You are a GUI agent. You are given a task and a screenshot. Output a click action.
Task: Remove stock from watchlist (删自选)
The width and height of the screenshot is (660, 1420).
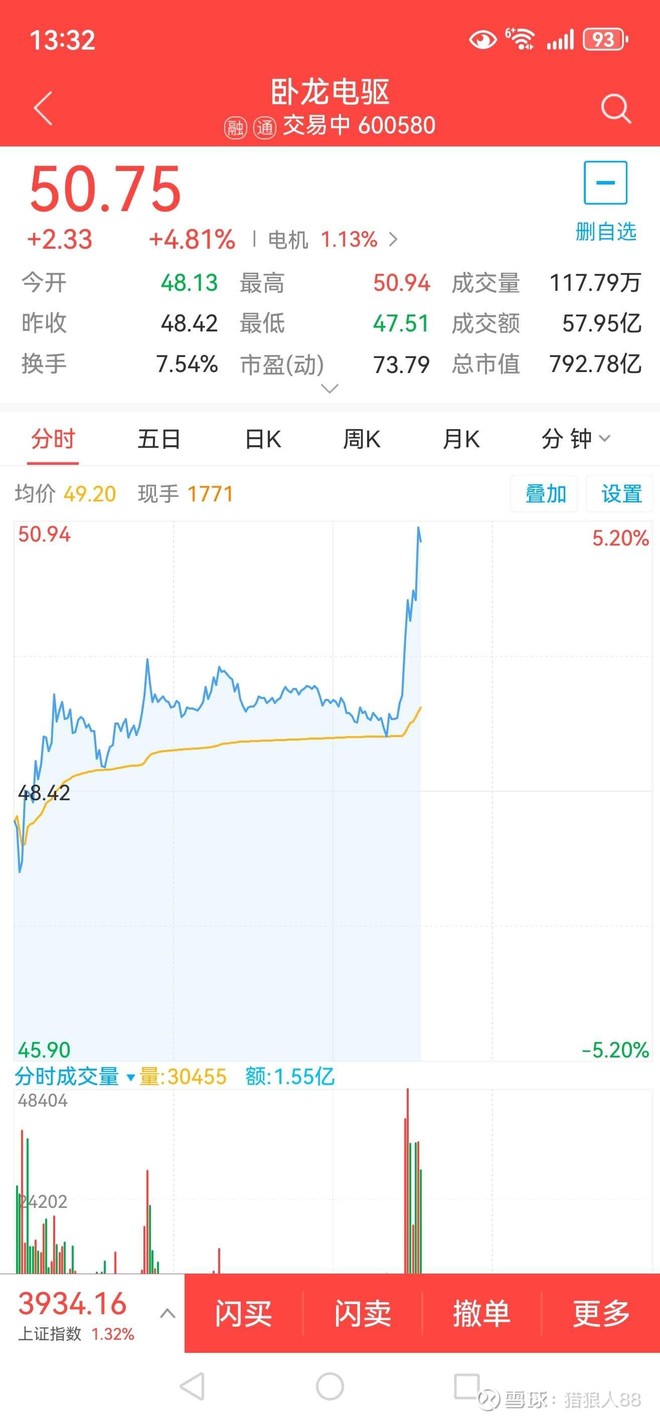tap(606, 202)
